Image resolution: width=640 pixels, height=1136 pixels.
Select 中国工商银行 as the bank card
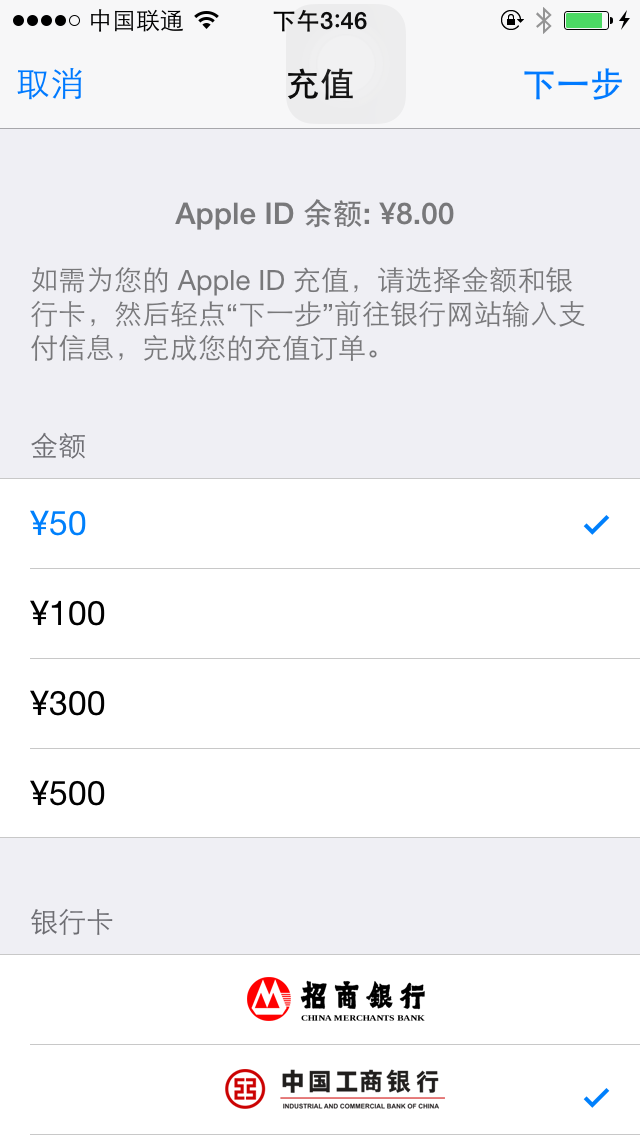pos(320,1090)
